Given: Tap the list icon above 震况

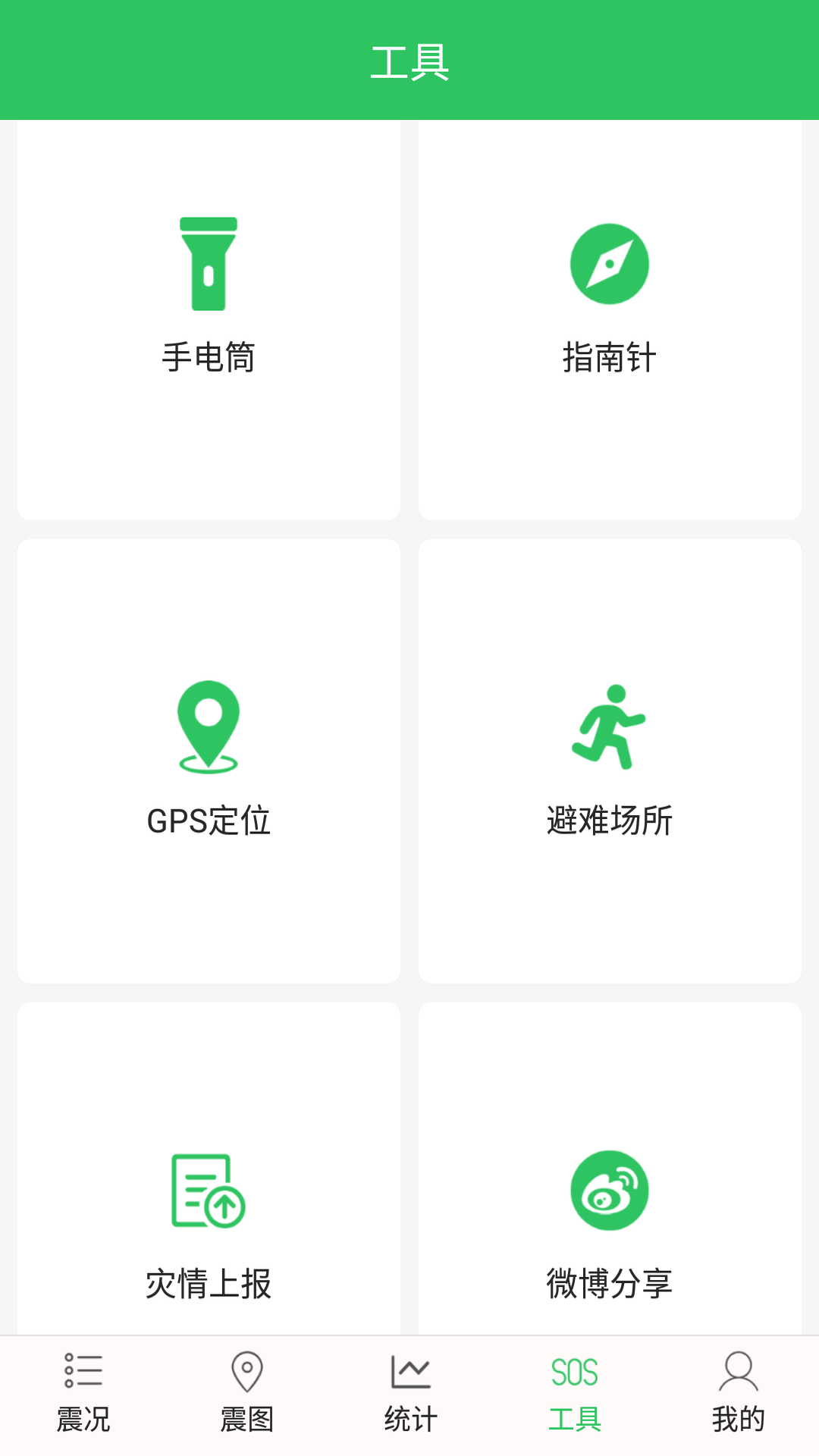Looking at the screenshot, I should click(x=82, y=1369).
